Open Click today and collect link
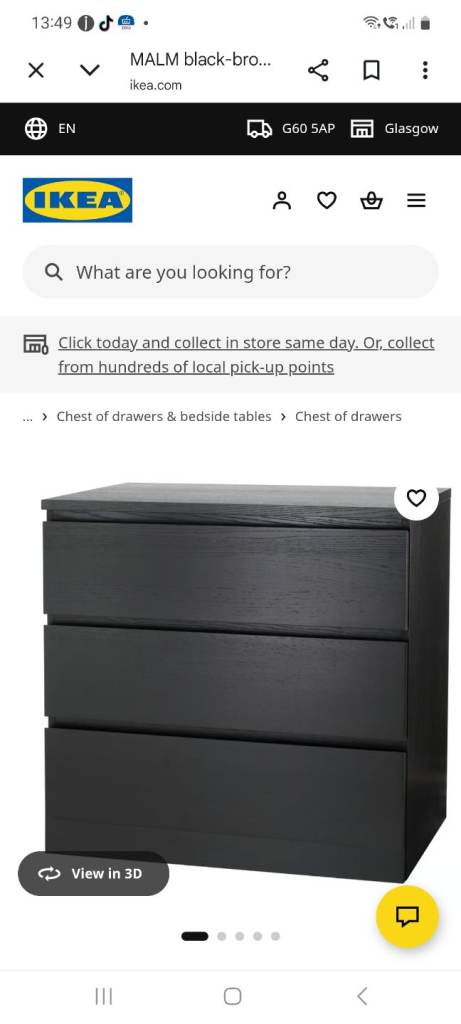 click(246, 355)
